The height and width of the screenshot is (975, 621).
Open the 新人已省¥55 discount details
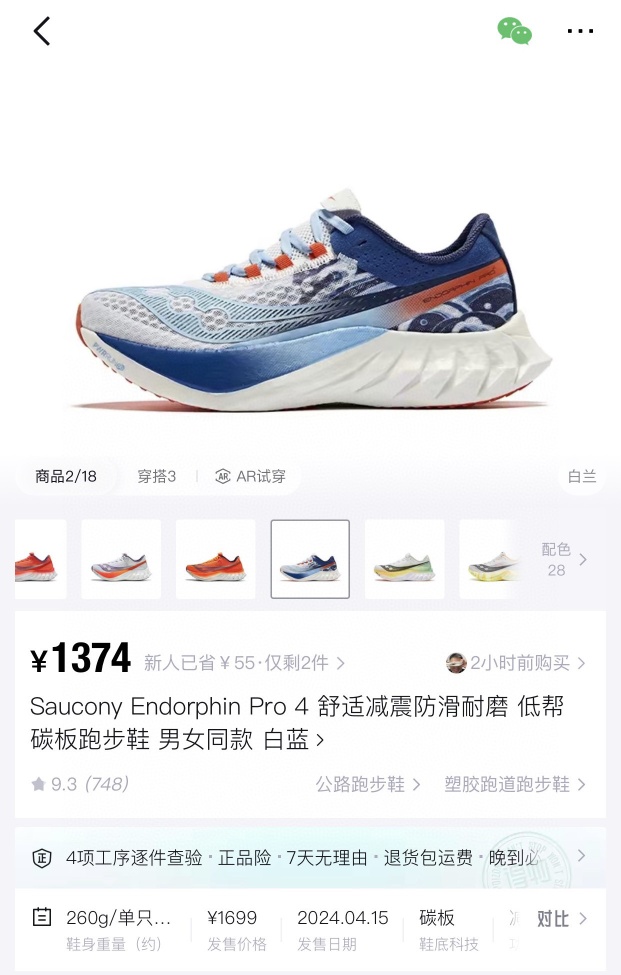(x=244, y=662)
